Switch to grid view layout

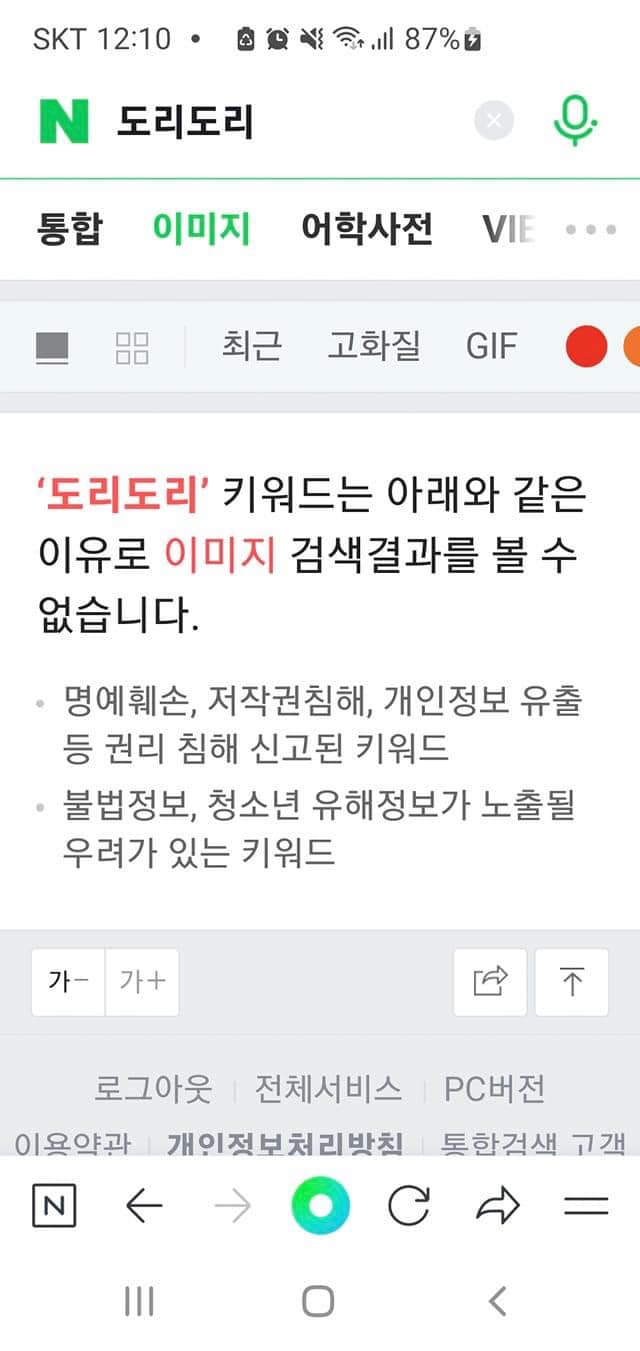[x=132, y=347]
